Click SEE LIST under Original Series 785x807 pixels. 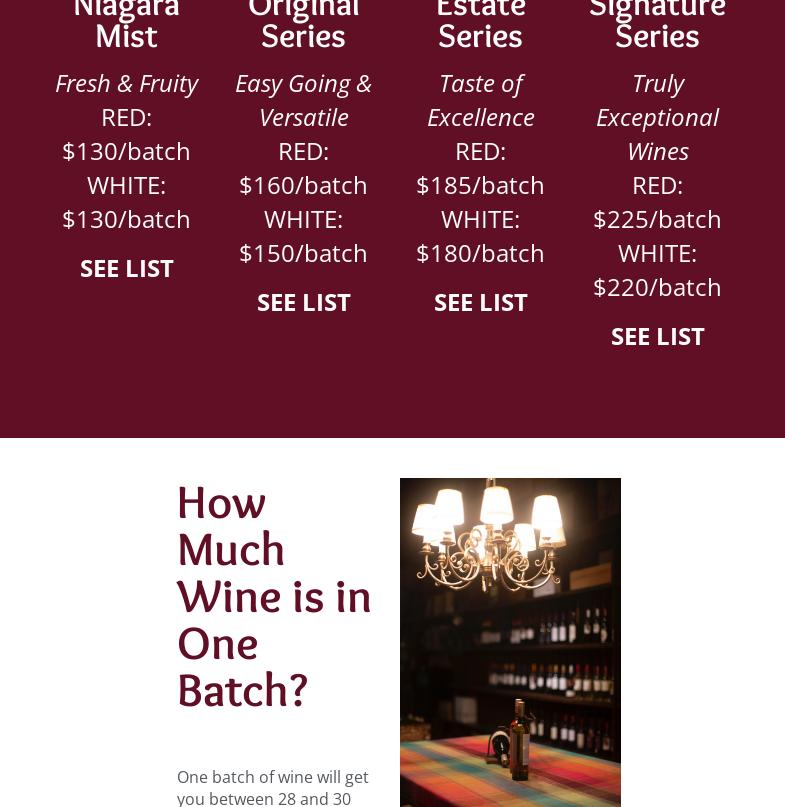tap(303, 301)
